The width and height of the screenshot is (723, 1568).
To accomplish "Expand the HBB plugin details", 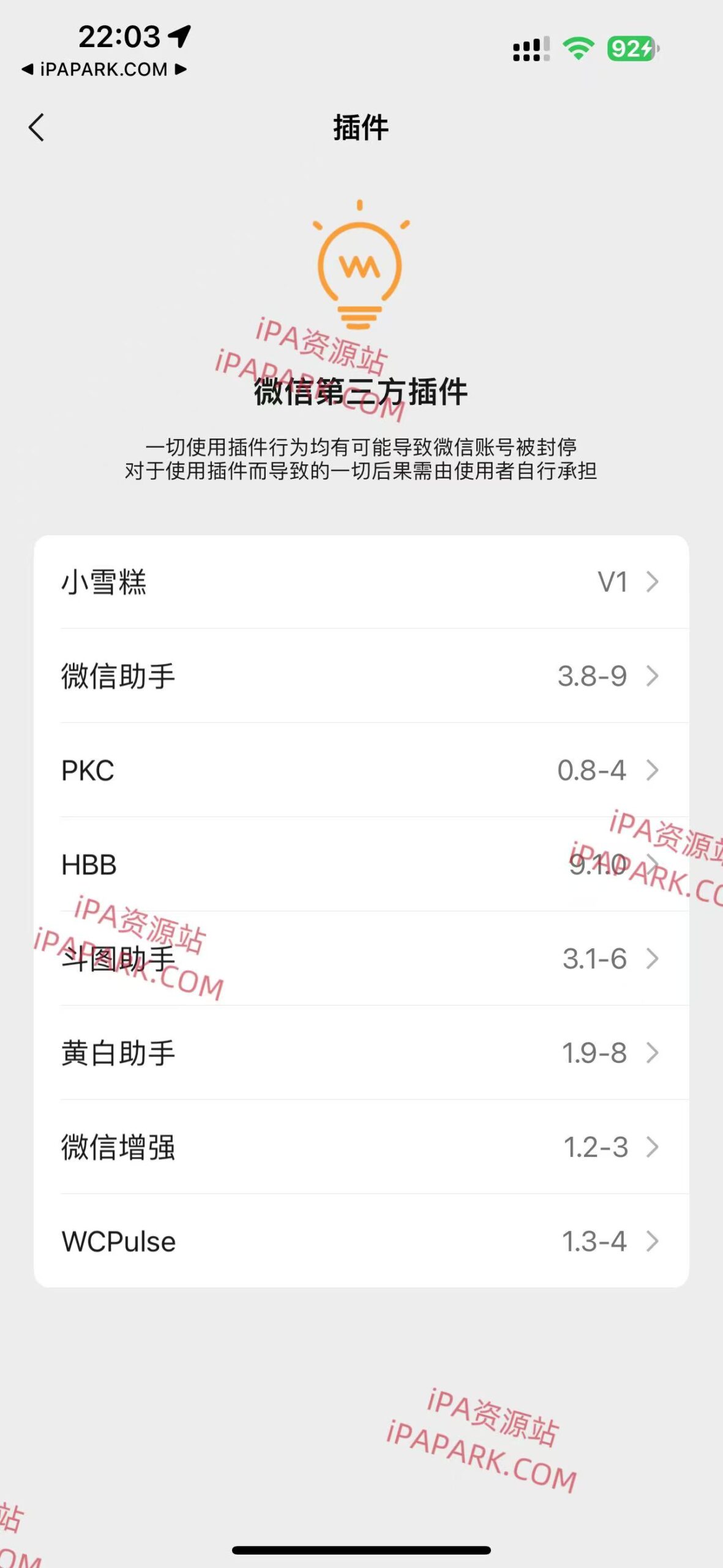I will coord(361,865).
